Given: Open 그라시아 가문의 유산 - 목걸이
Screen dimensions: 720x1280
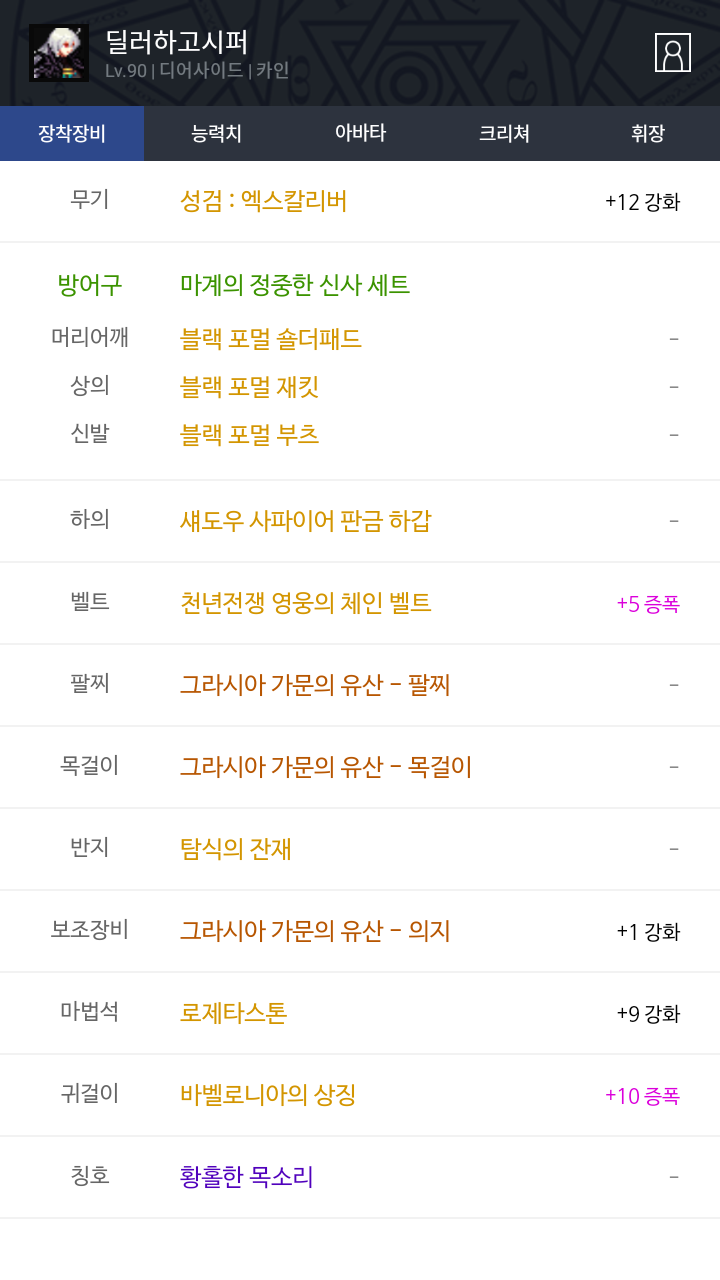Looking at the screenshot, I should [x=326, y=767].
